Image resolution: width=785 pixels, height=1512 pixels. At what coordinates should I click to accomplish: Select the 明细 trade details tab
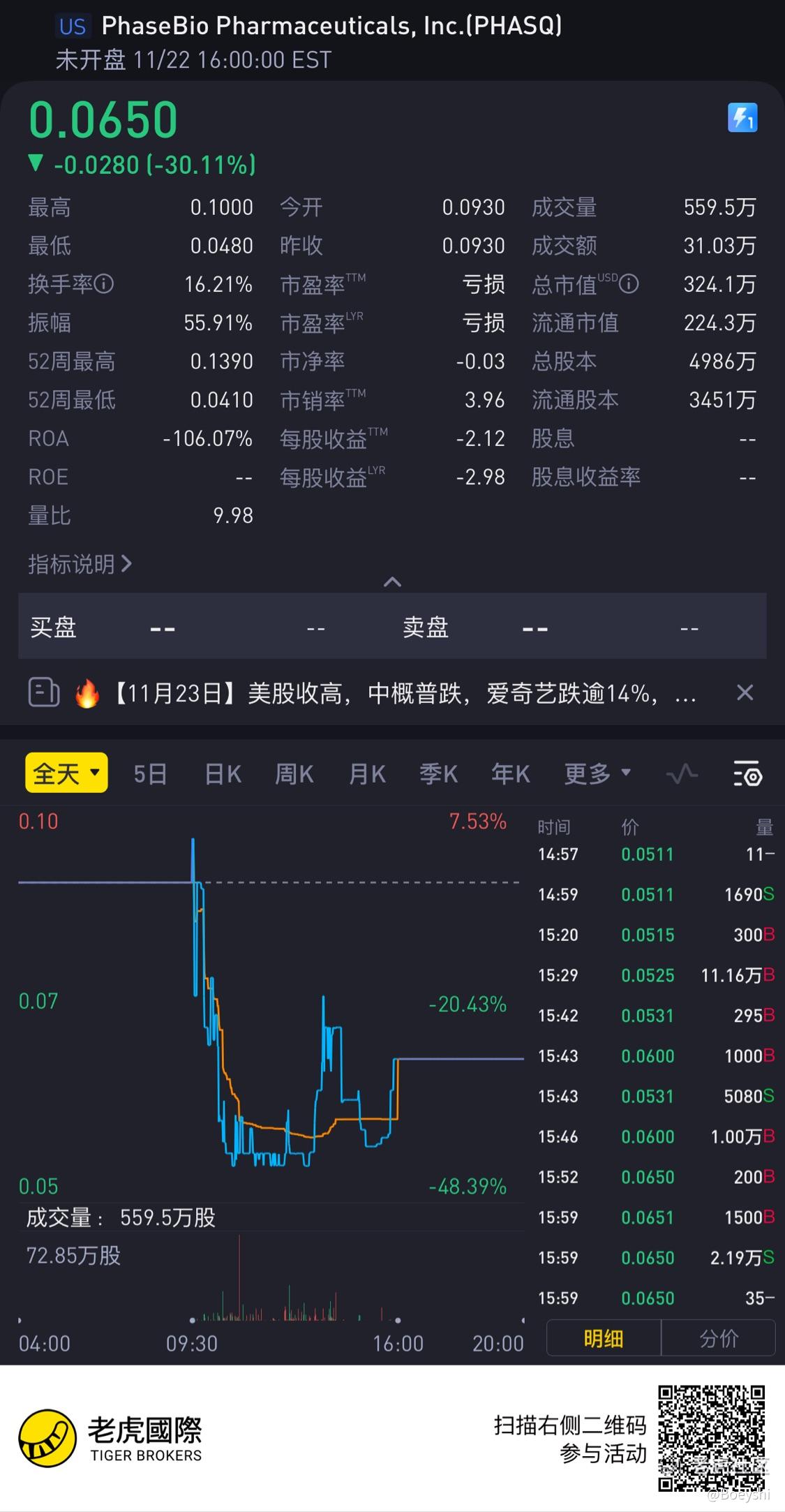[603, 1338]
